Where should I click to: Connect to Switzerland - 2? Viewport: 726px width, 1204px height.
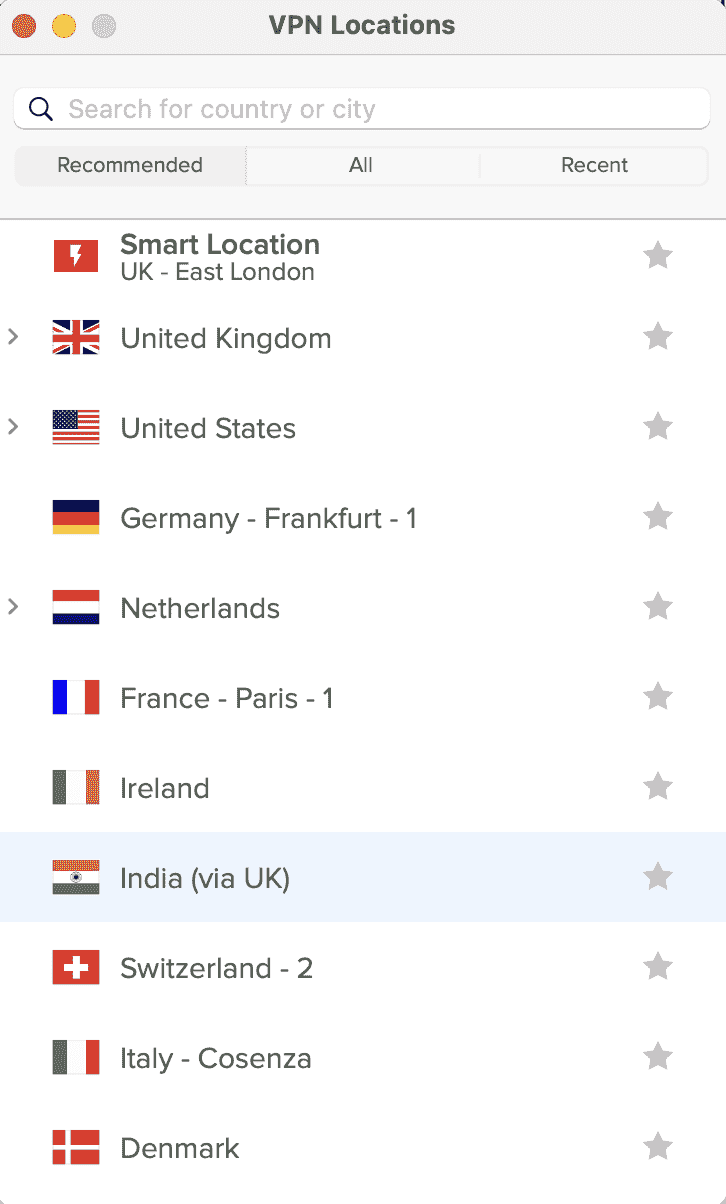tap(363, 968)
